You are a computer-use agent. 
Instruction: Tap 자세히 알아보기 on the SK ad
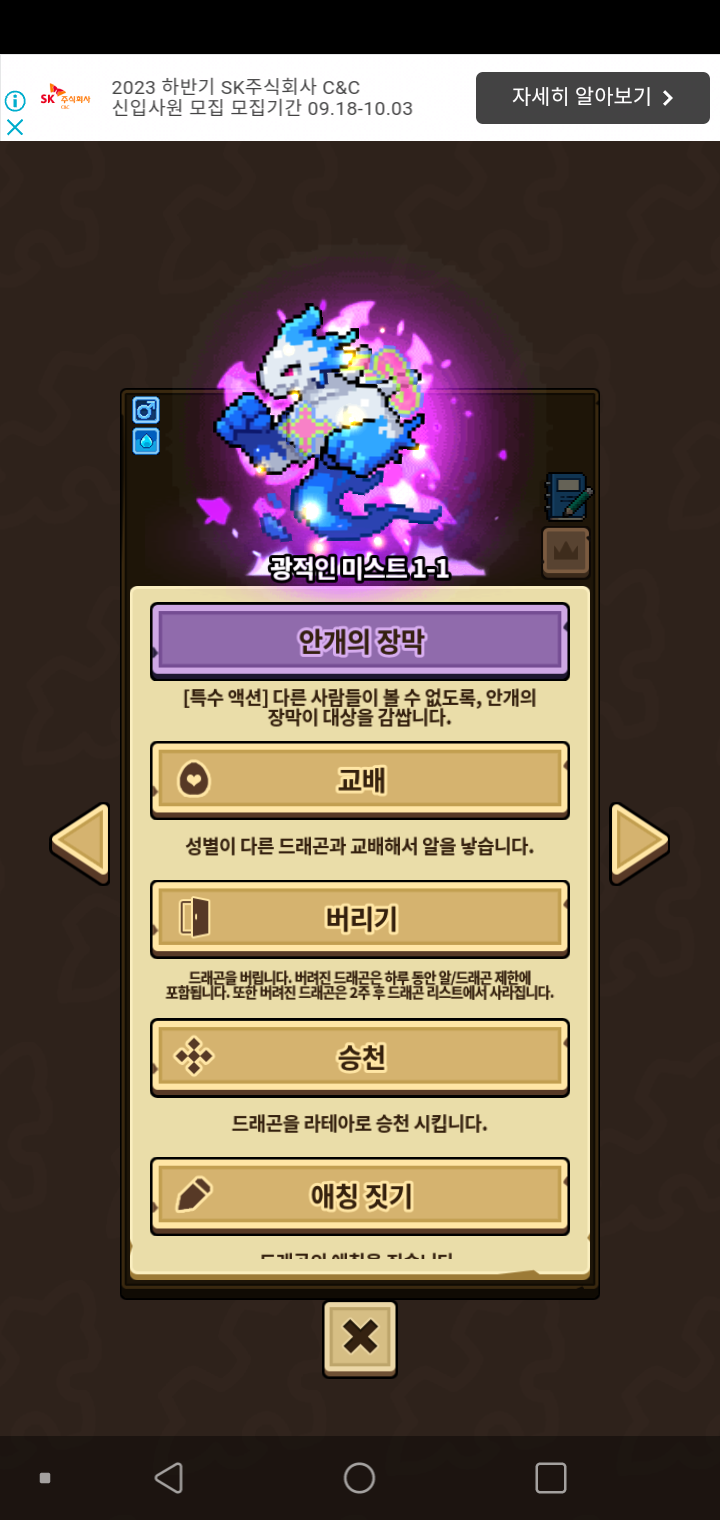(592, 97)
